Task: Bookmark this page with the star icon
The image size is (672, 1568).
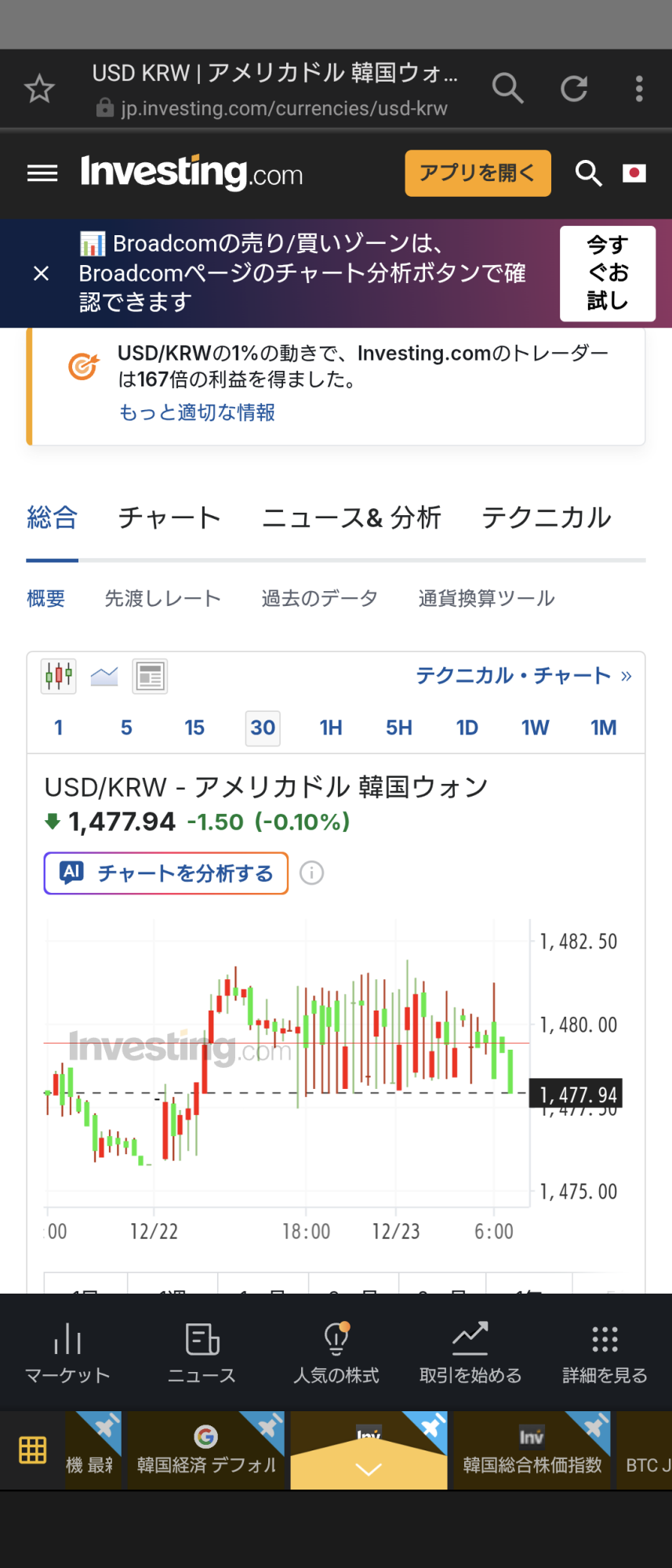Action: [39, 89]
